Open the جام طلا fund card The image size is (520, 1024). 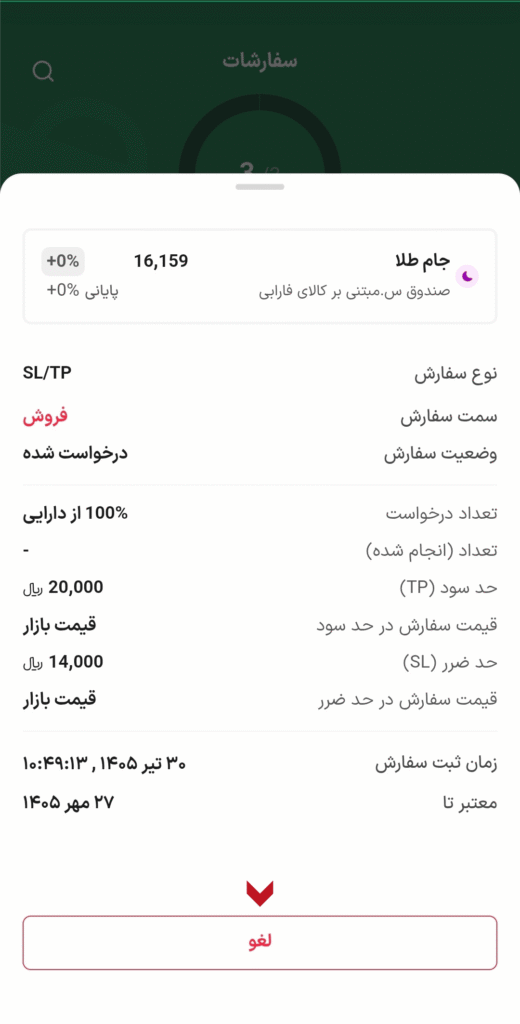tap(260, 276)
